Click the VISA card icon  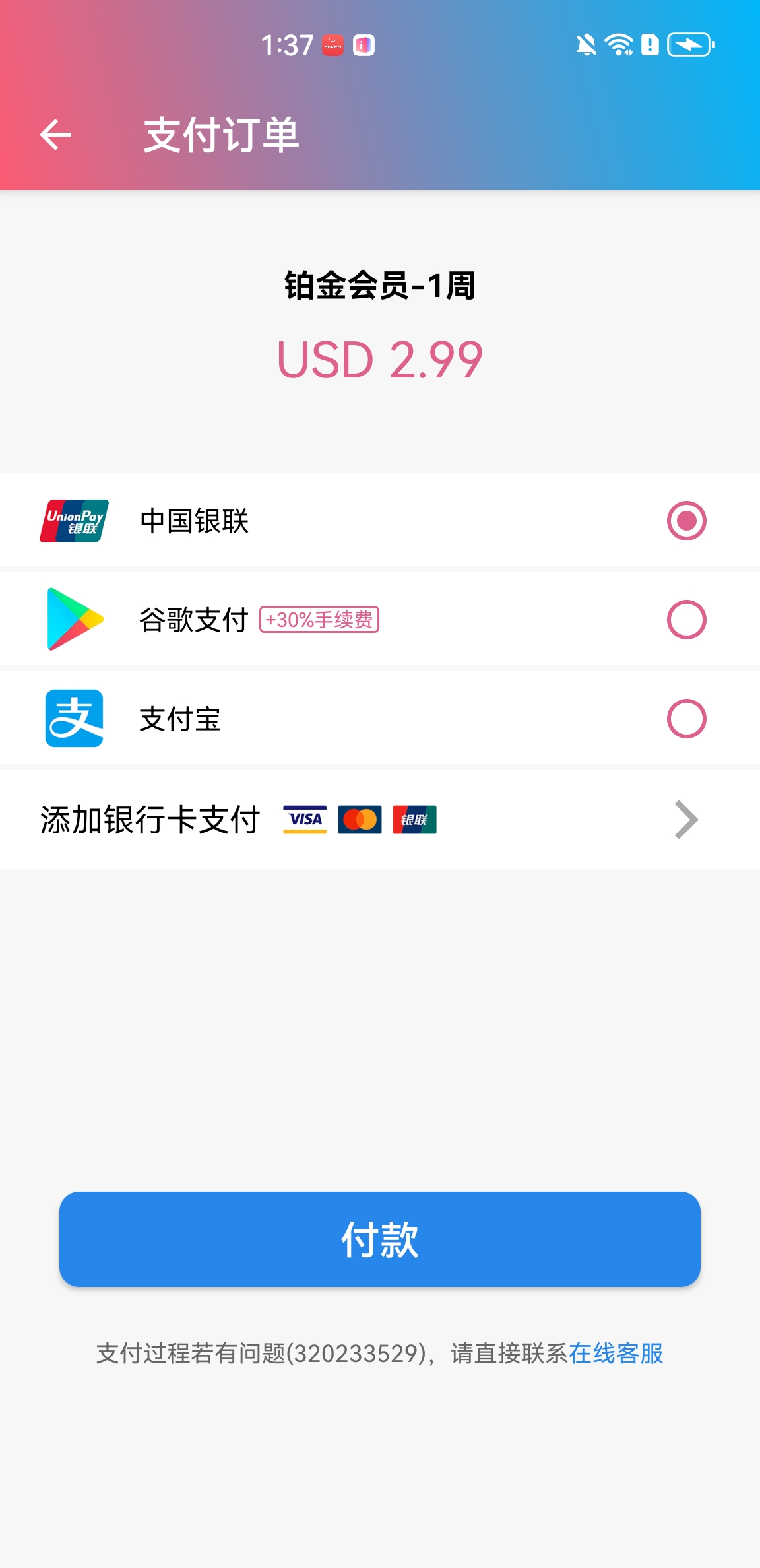[x=305, y=820]
